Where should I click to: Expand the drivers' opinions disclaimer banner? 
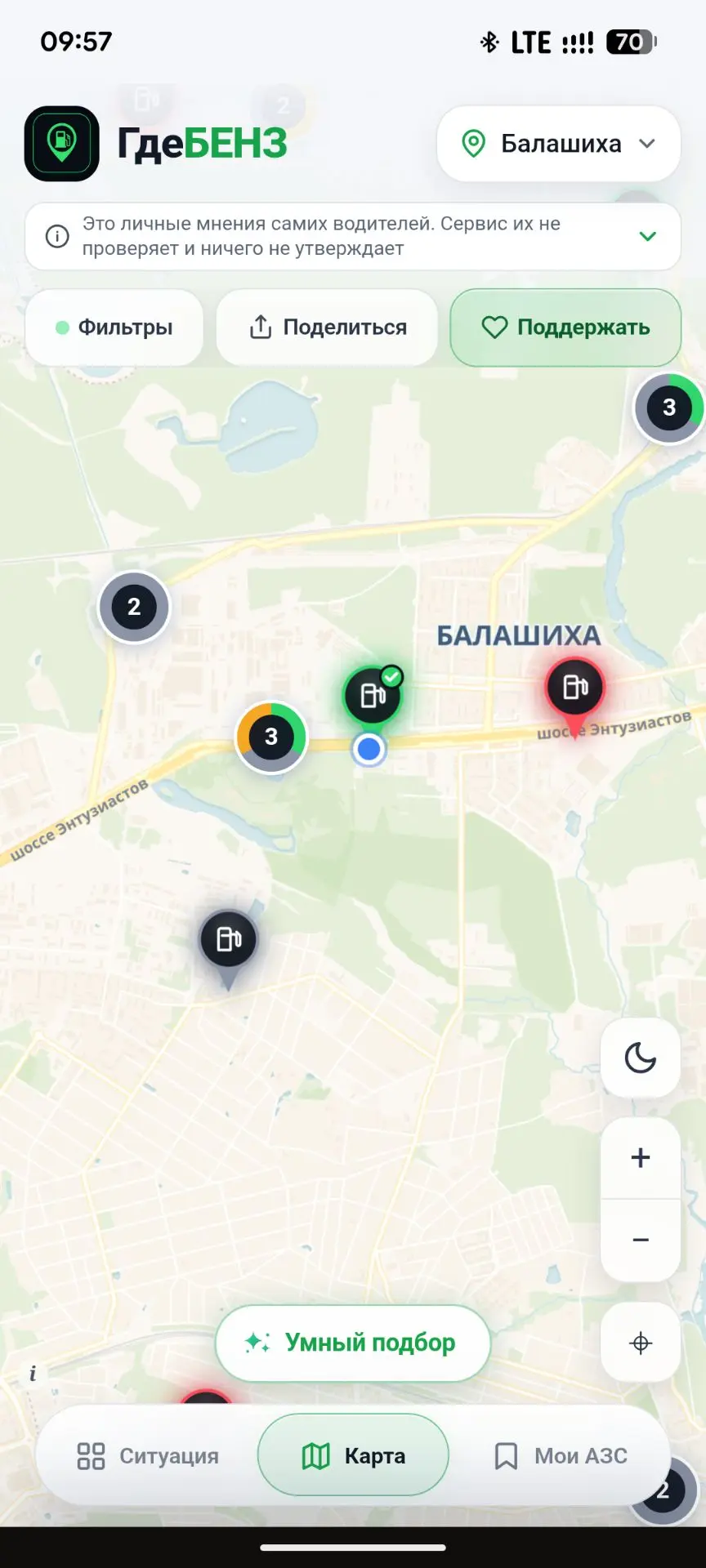pos(647,237)
